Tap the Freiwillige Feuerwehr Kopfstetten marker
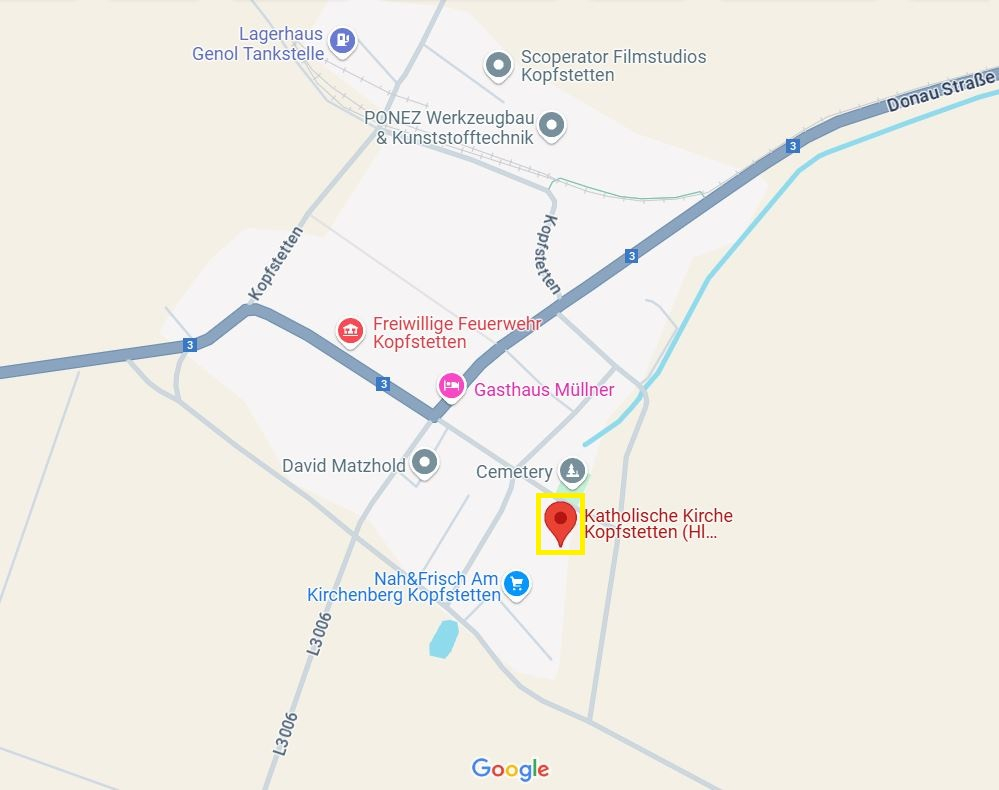This screenshot has height=790, width=999. 350,331
